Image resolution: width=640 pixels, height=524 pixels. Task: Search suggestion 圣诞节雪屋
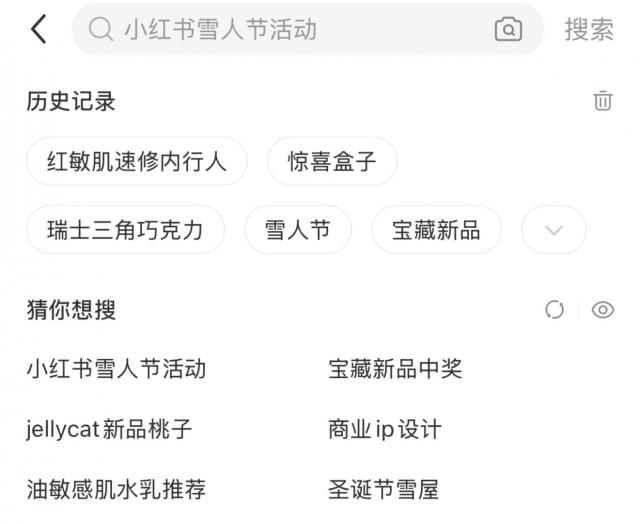(383, 490)
